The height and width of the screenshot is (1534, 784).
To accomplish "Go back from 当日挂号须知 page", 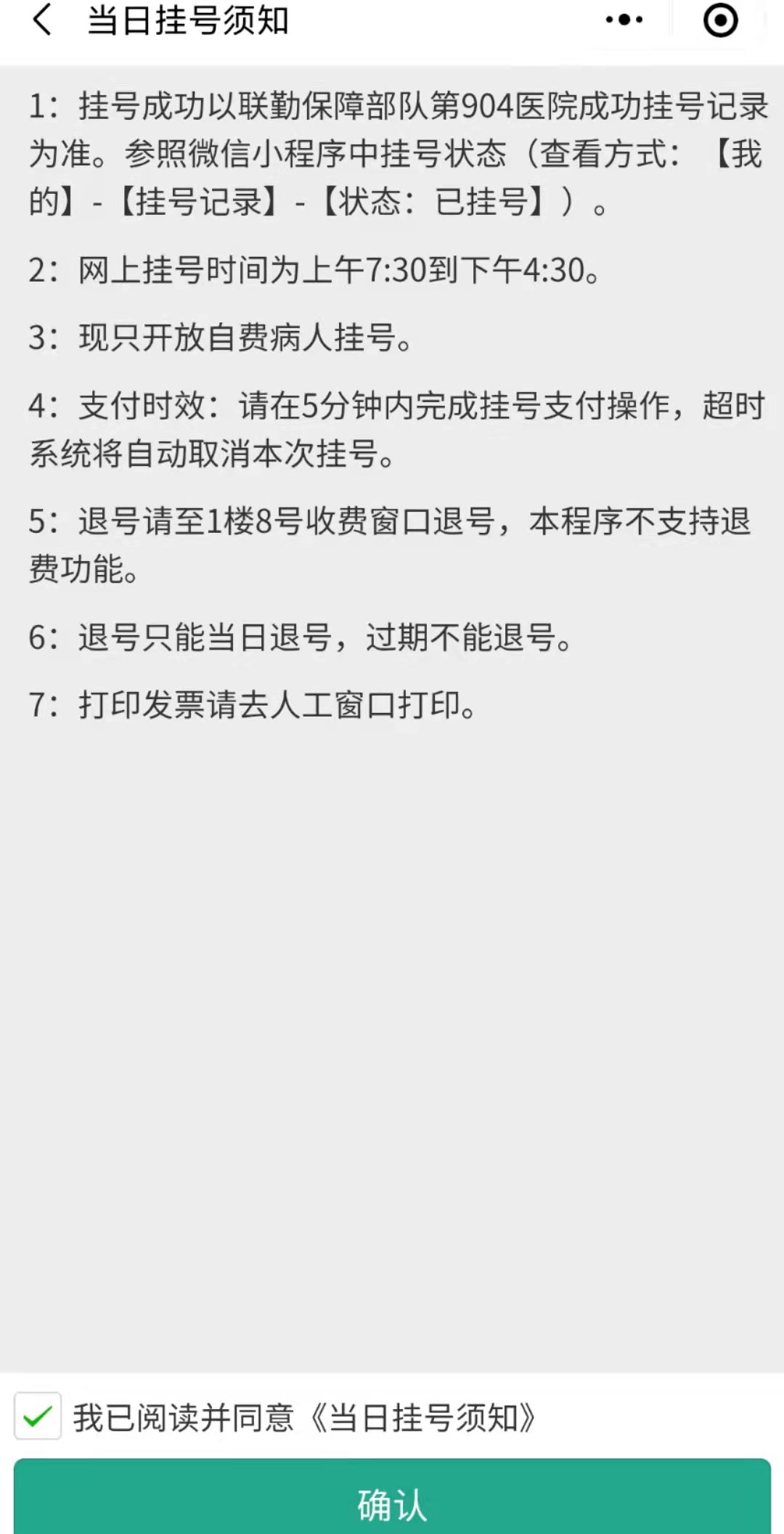I will tap(42, 20).
